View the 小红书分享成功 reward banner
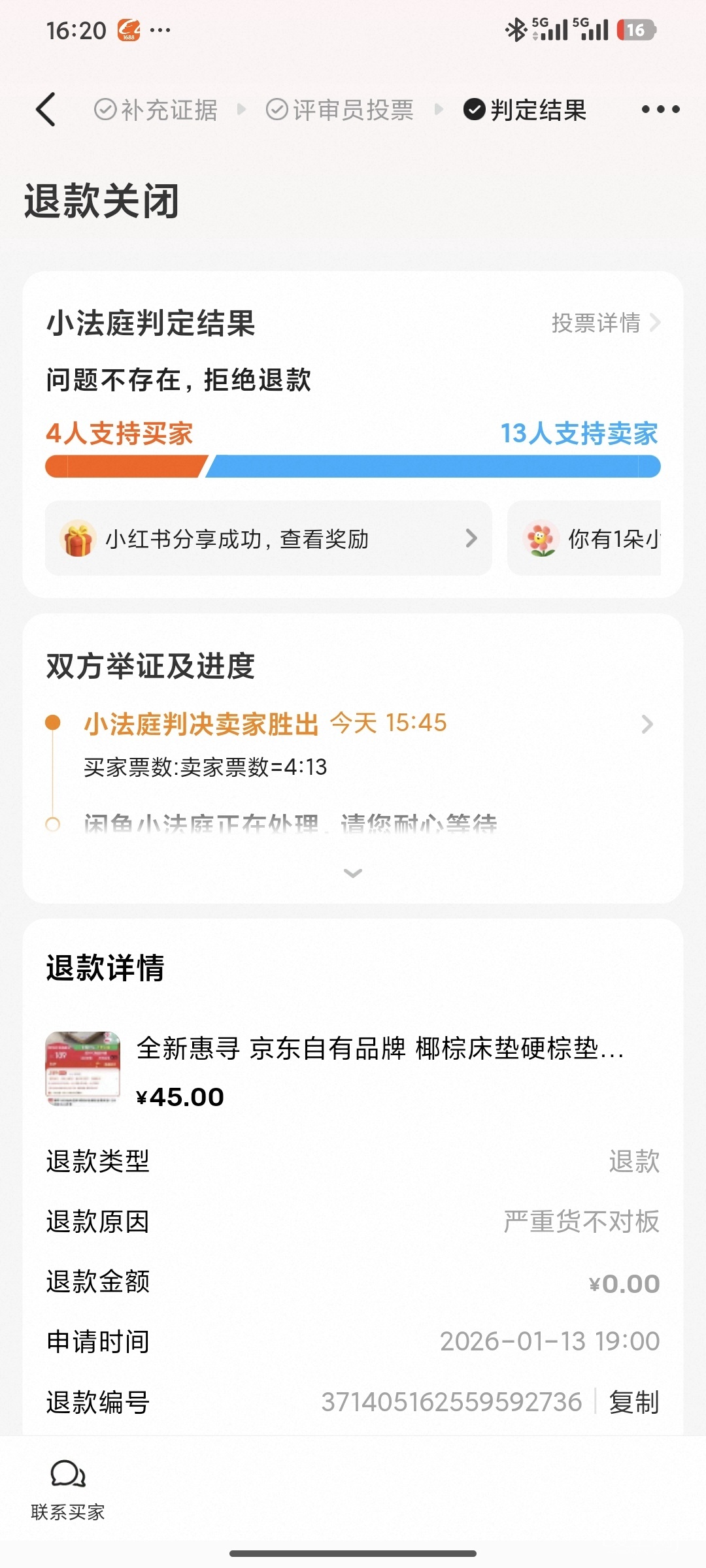This screenshot has width=706, height=1568. pyautogui.click(x=268, y=539)
